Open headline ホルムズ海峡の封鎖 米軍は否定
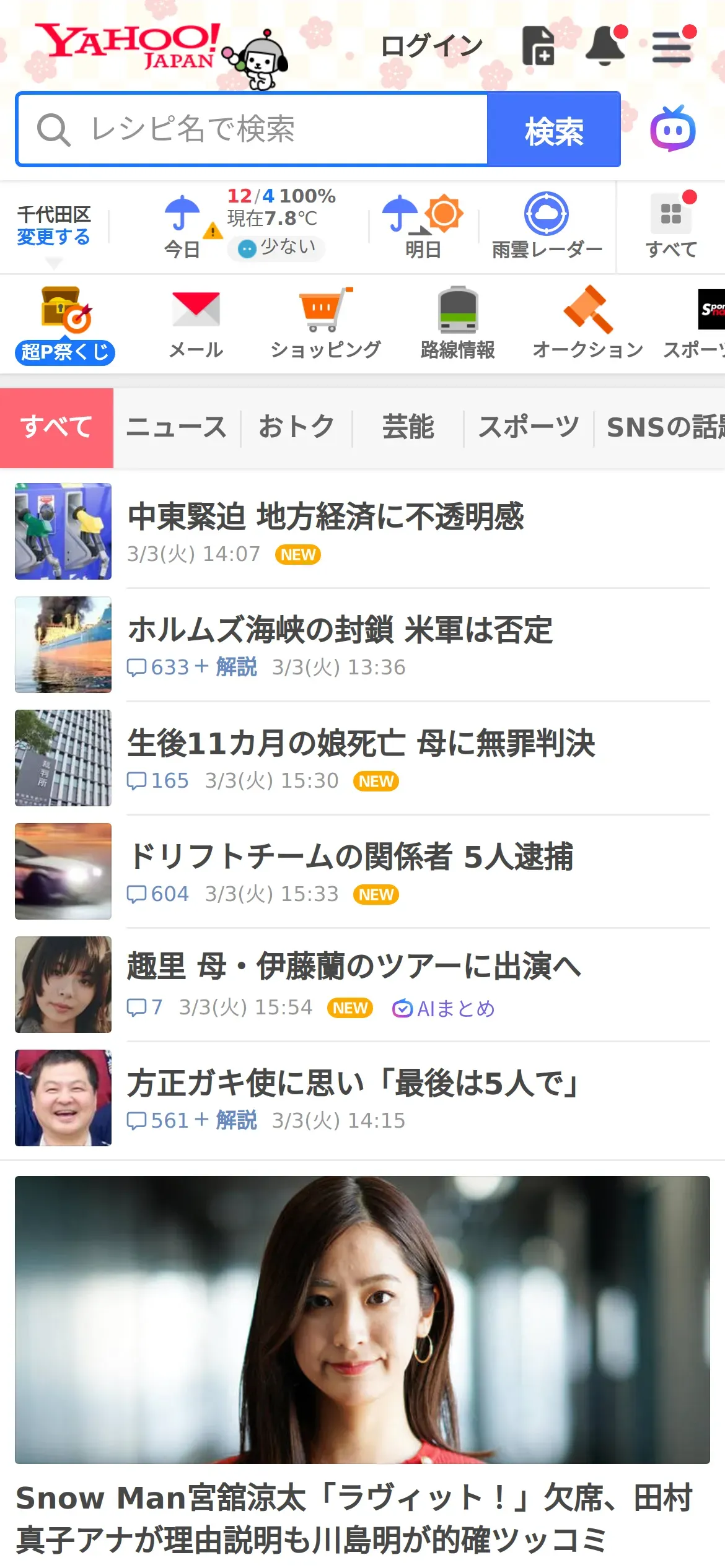This screenshot has width=725, height=1568. pos(340,630)
